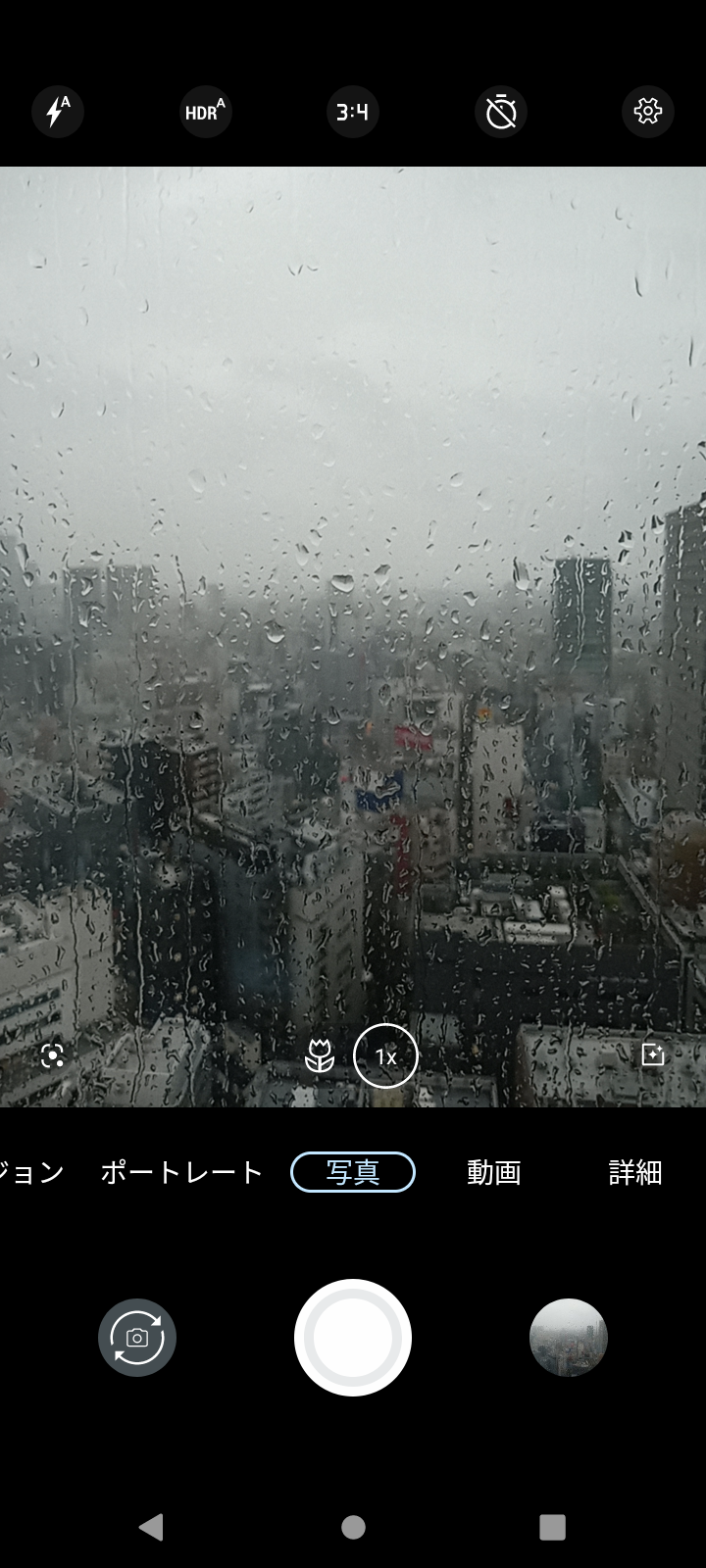Image resolution: width=706 pixels, height=1568 pixels.
Task: Go back using the system back button
Action: click(x=151, y=1527)
